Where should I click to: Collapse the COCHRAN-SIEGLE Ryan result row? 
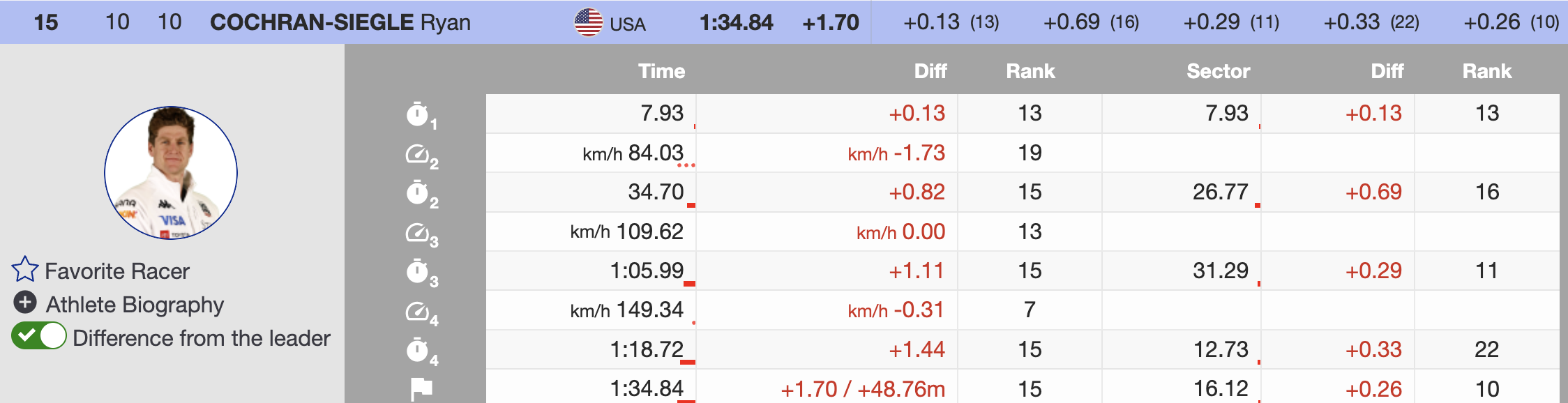[340, 22]
